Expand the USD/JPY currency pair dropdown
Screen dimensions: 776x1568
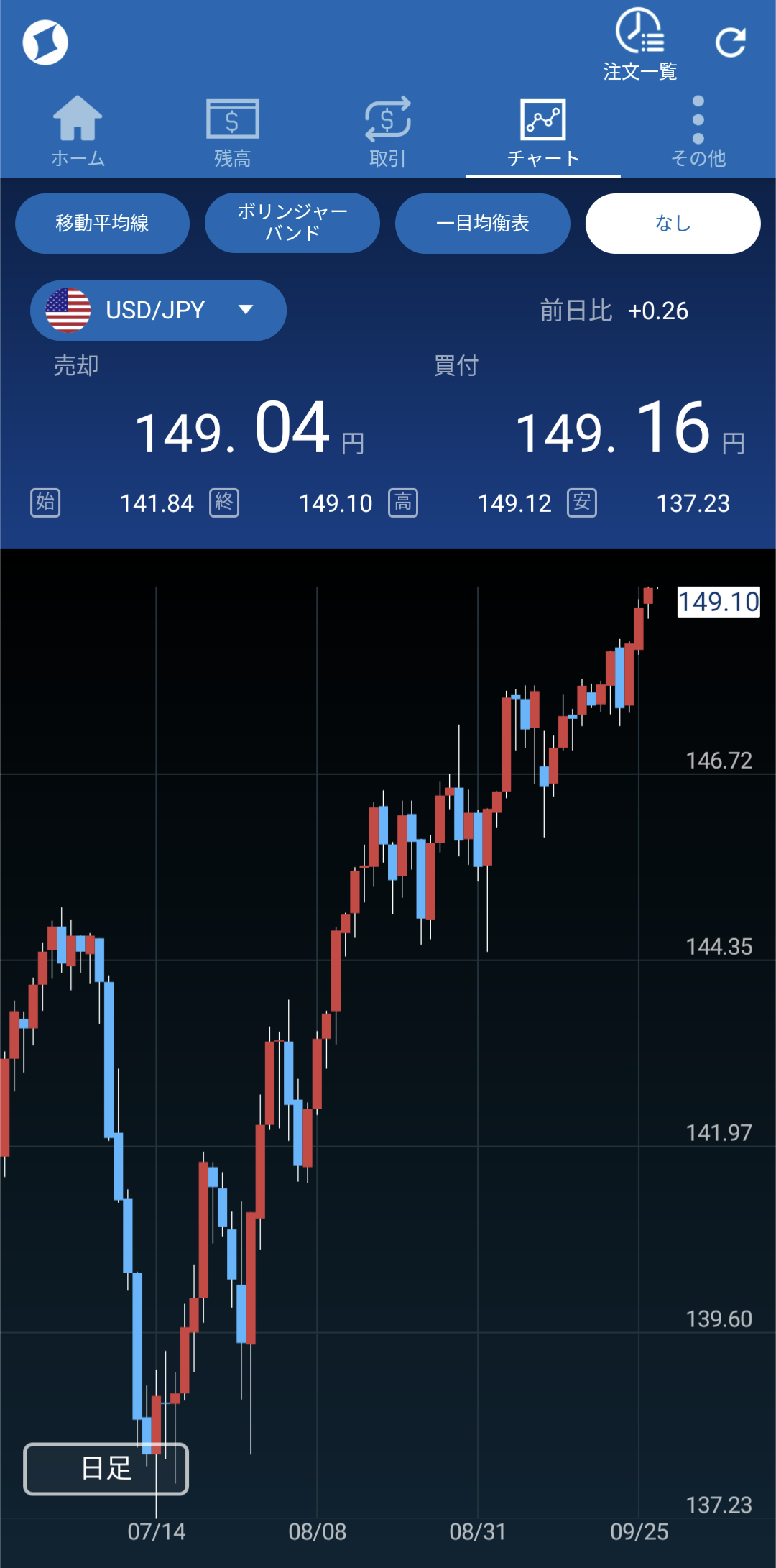pyautogui.click(x=158, y=311)
